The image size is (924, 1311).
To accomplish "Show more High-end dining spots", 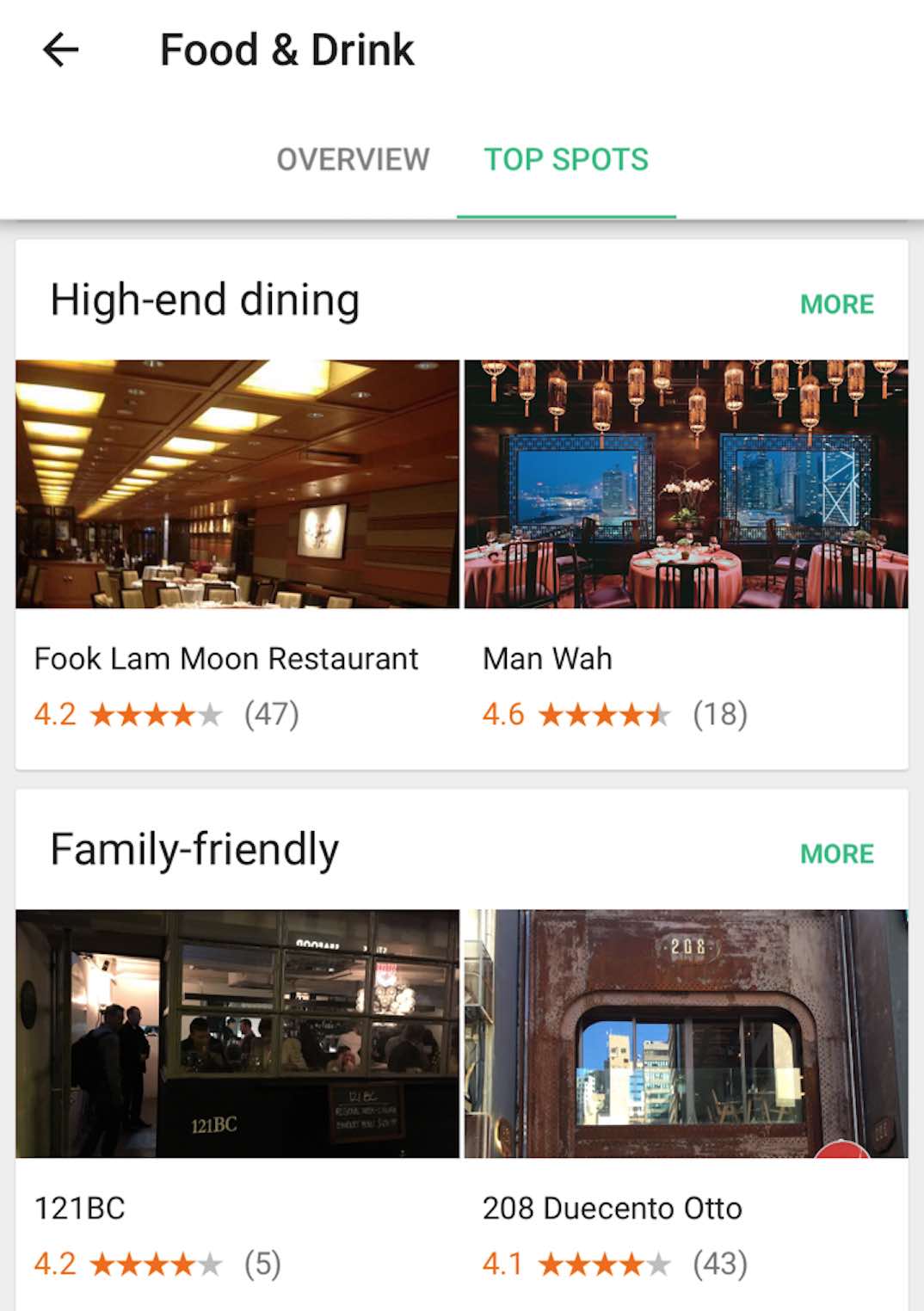I will [x=836, y=305].
